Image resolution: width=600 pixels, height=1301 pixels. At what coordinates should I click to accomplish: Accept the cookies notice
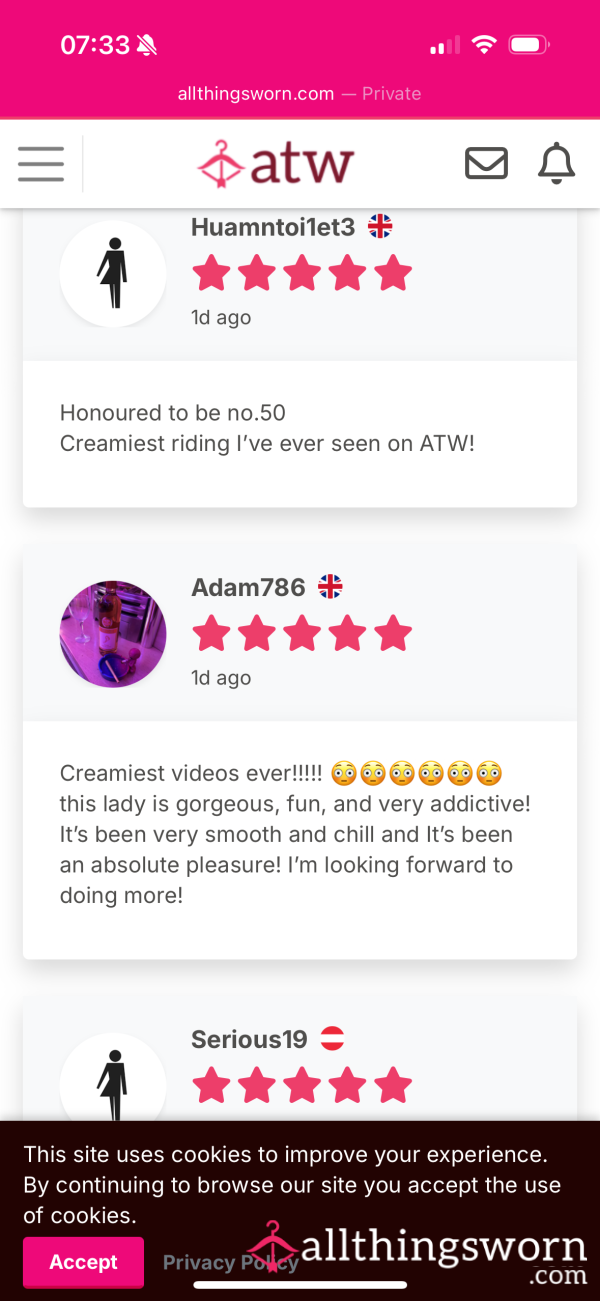pos(84,1262)
